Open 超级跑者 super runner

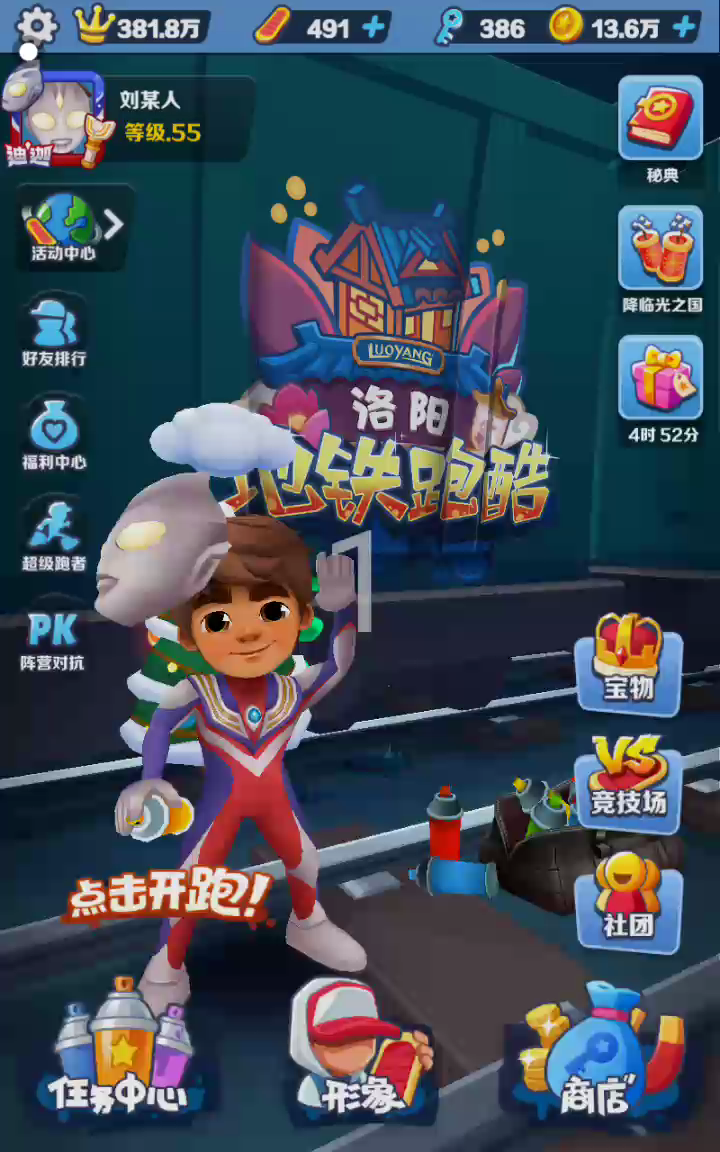coord(53,536)
